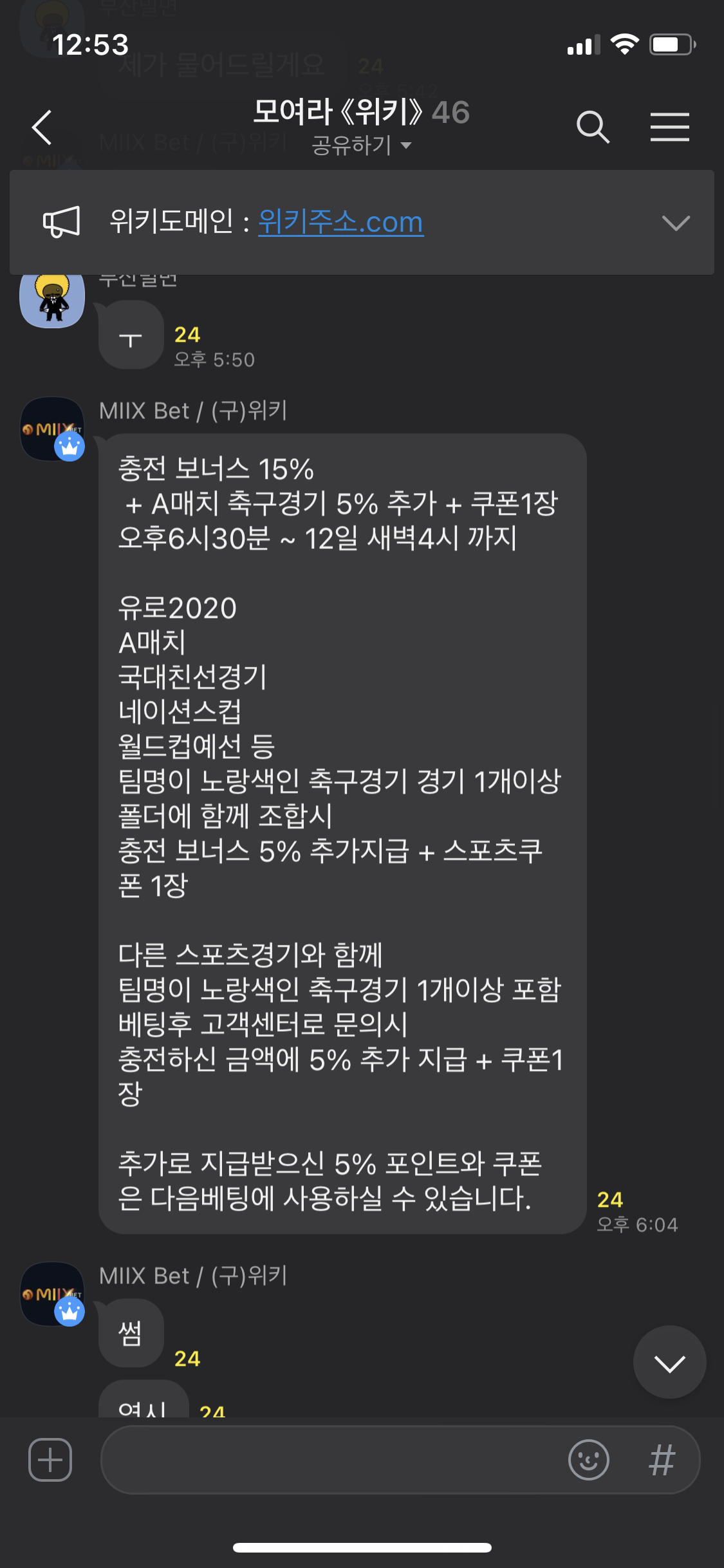Open the chat room hamburger menu
The image size is (724, 1568).
[x=669, y=127]
